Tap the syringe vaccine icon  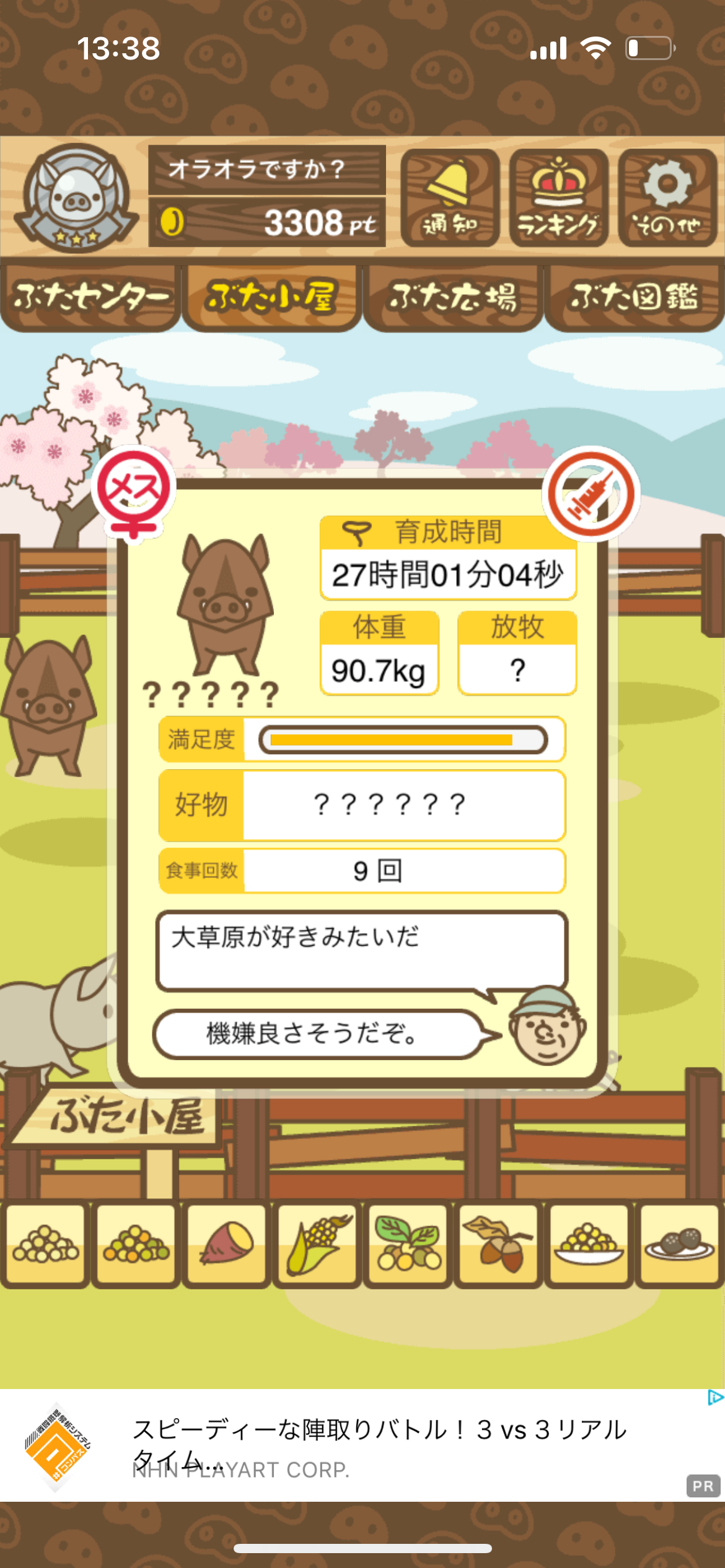[591, 494]
